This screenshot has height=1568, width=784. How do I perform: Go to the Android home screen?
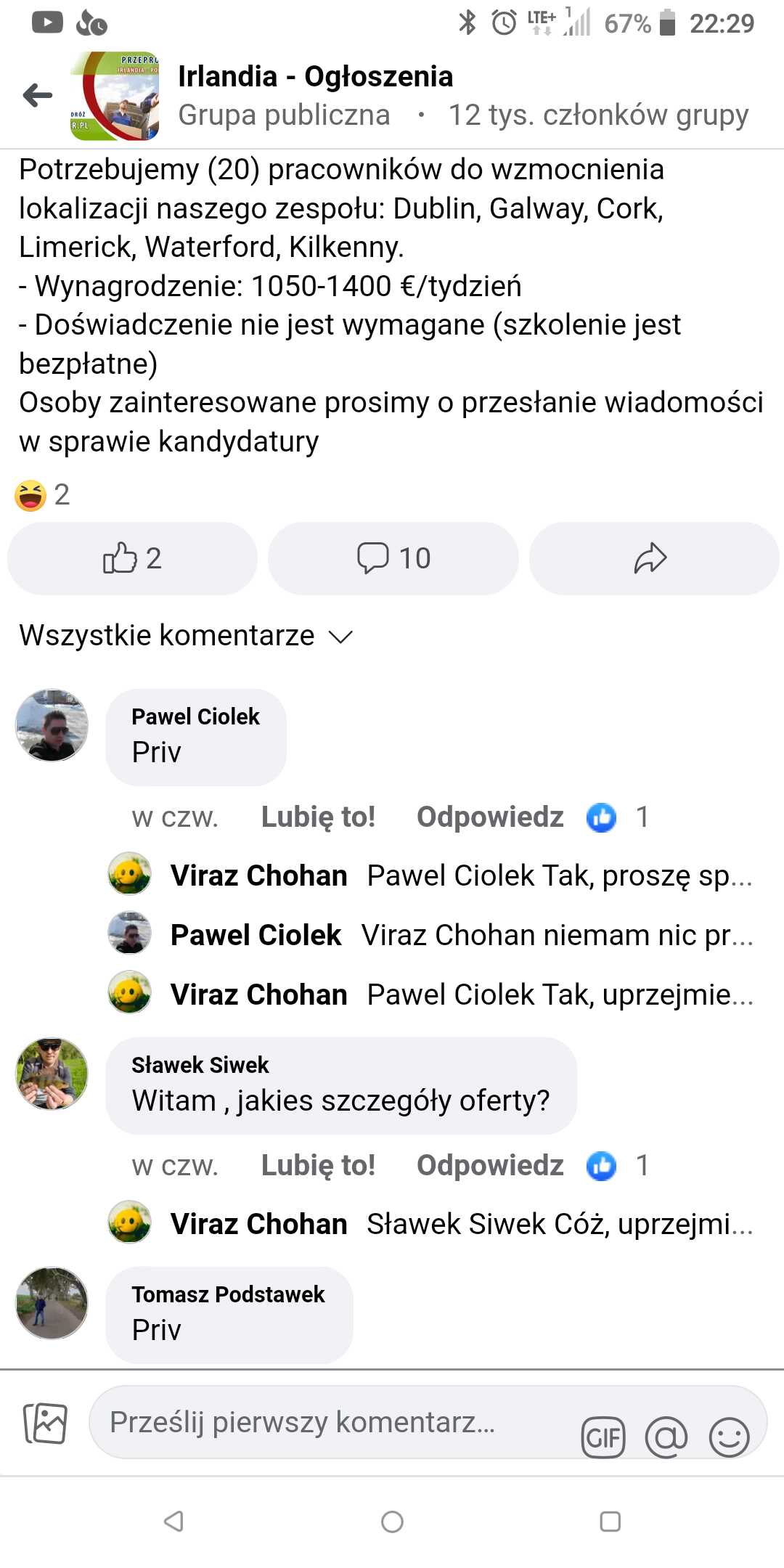tap(392, 1522)
